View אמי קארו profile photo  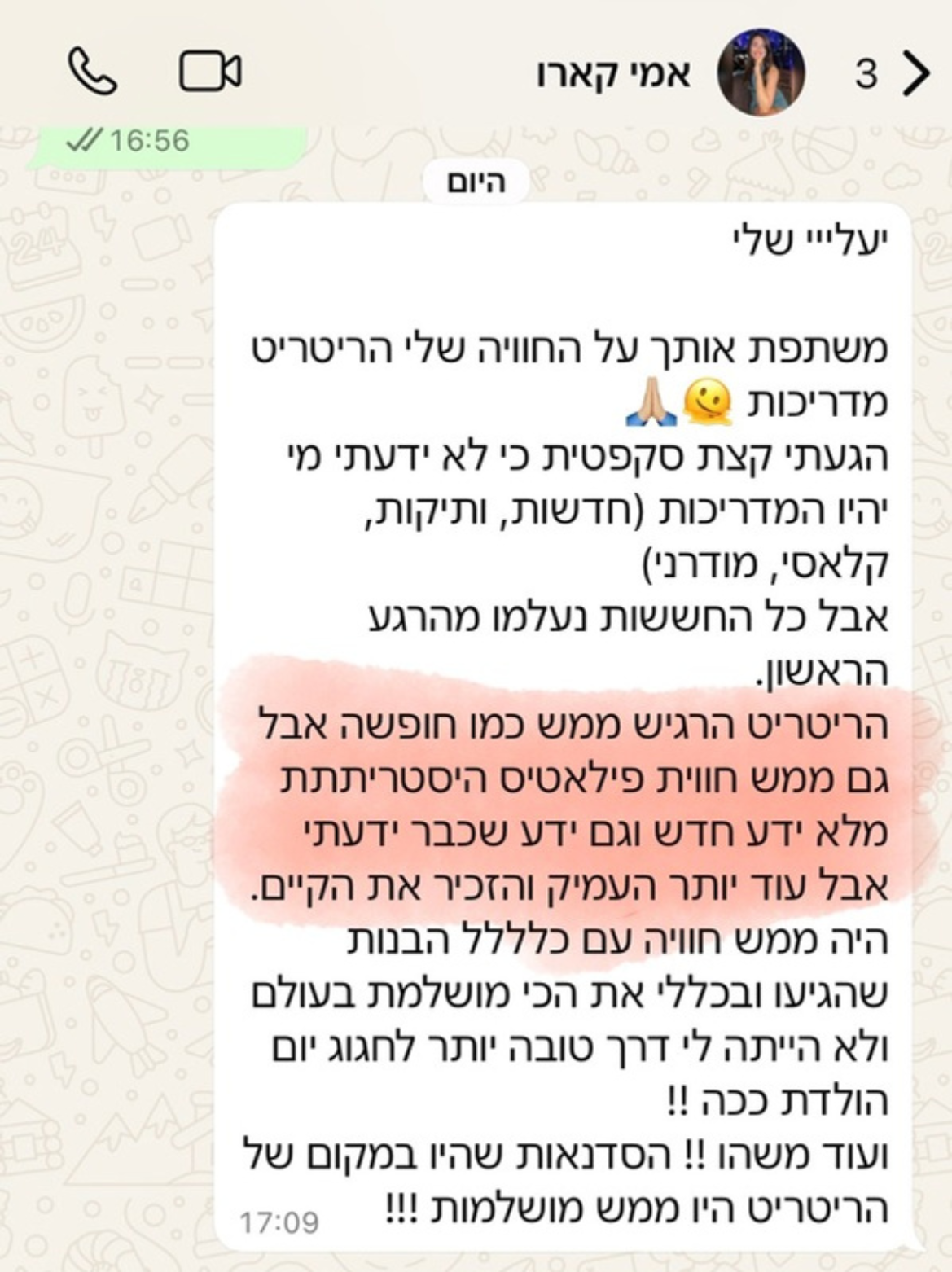click(761, 73)
